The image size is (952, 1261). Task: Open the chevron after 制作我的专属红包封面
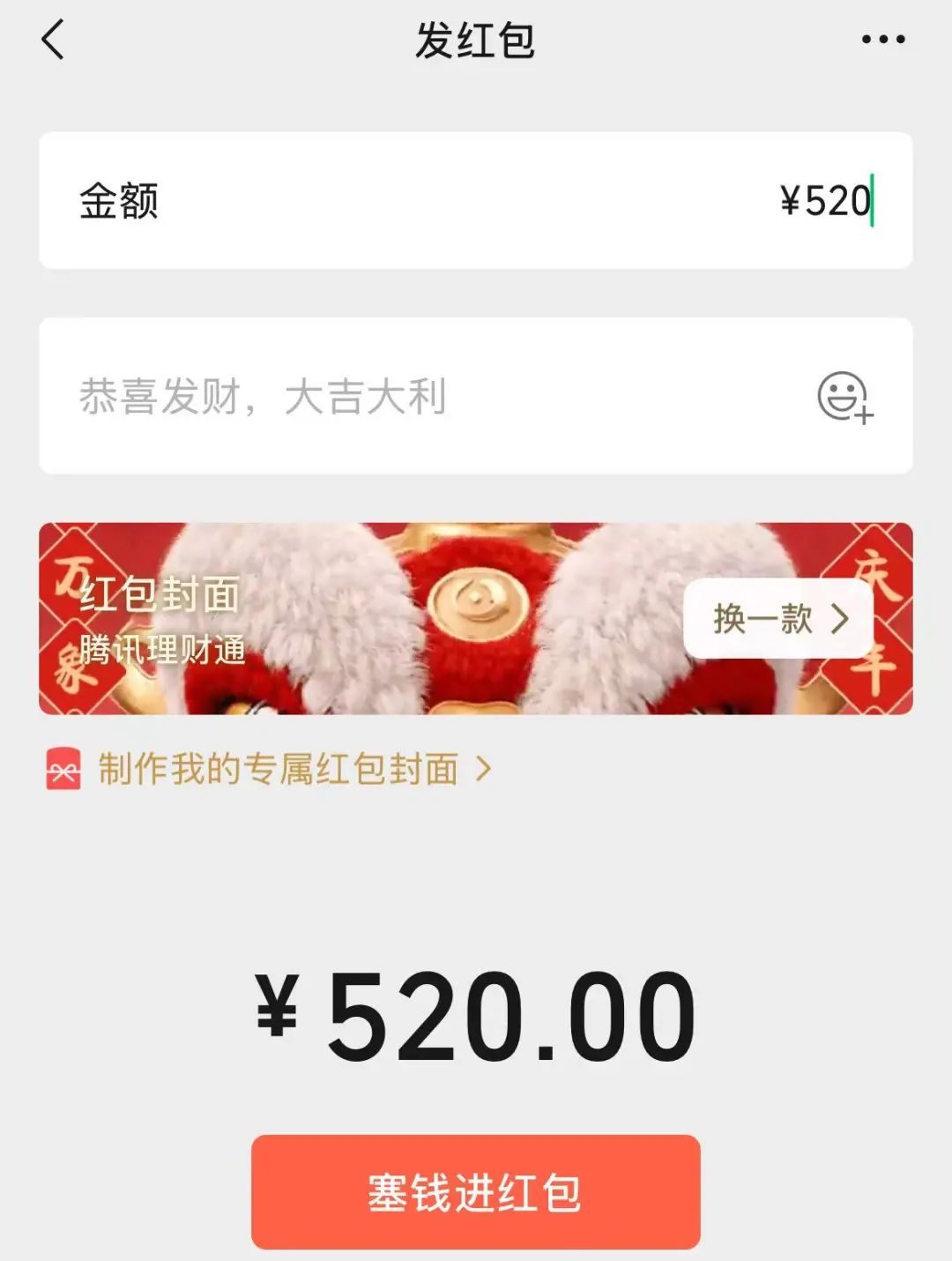(483, 769)
